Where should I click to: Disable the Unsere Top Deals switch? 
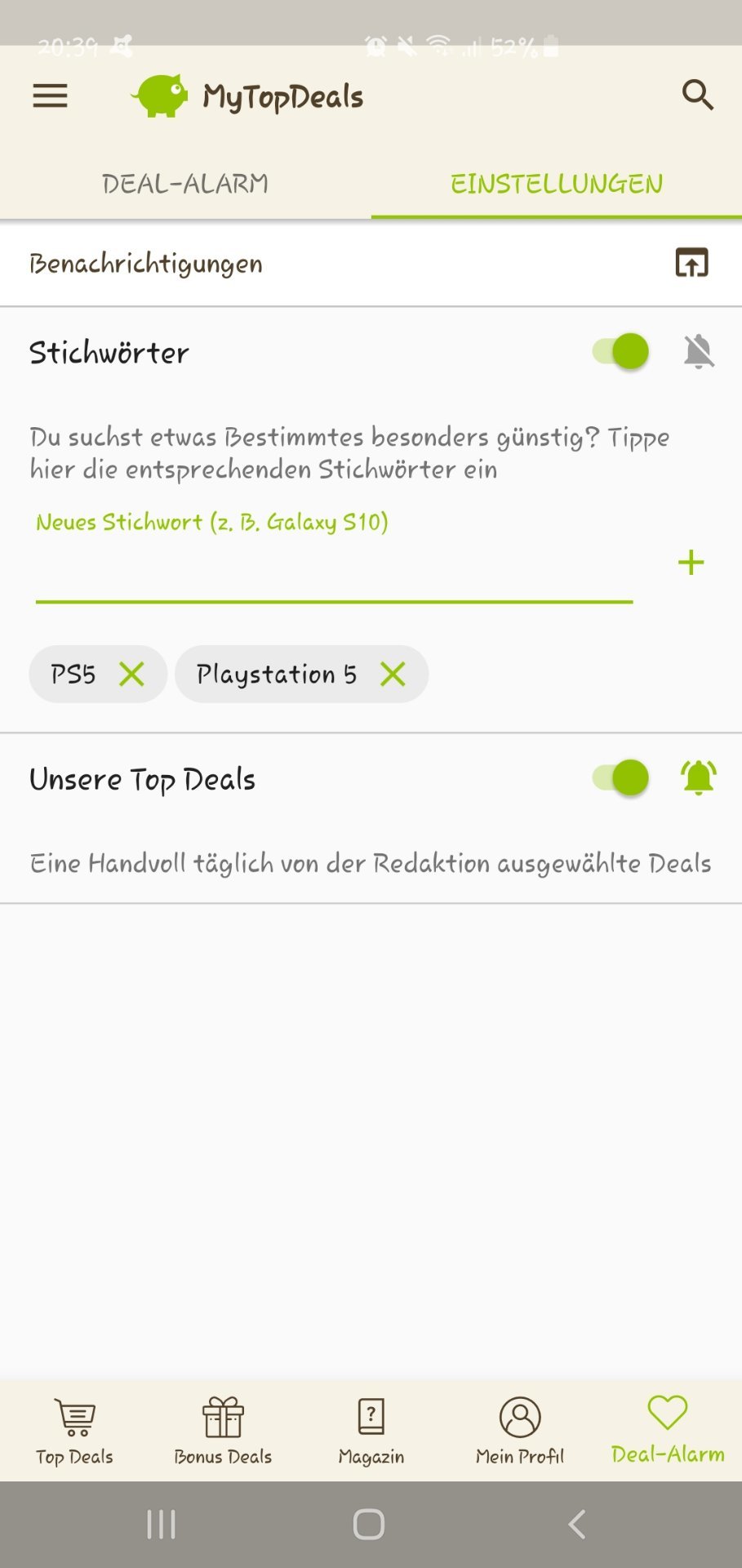click(621, 777)
